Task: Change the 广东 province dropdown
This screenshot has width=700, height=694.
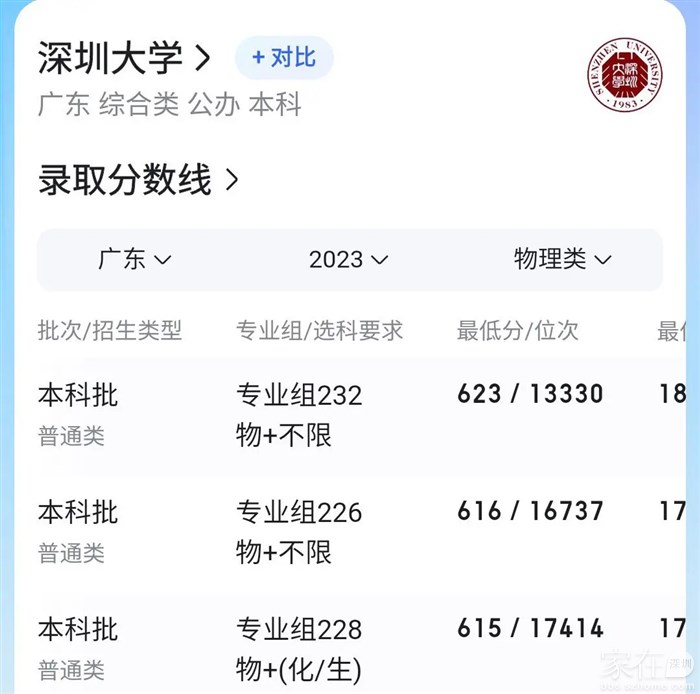Action: [135, 260]
